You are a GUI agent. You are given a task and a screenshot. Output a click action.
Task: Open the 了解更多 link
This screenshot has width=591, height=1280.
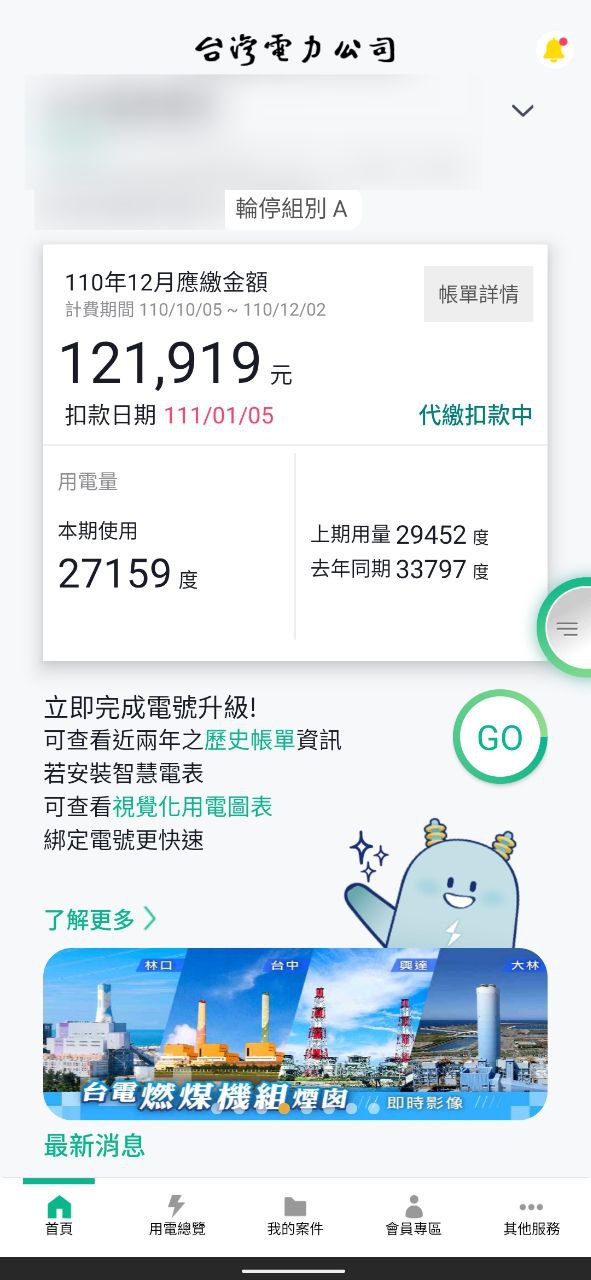[100, 919]
